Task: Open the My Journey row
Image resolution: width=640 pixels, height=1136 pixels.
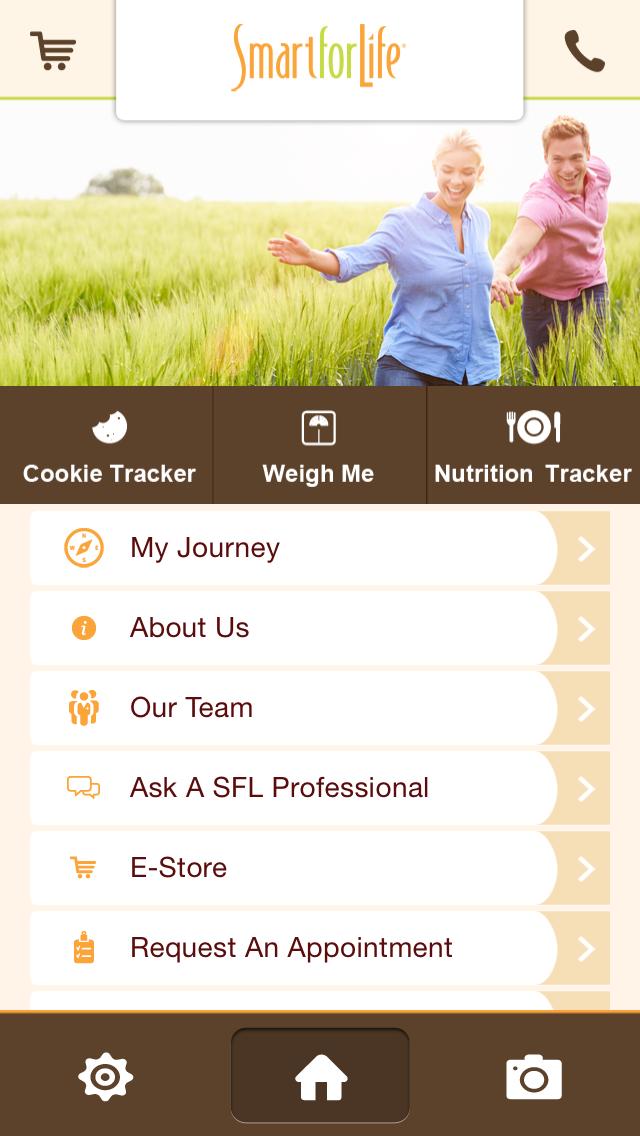Action: (319, 548)
